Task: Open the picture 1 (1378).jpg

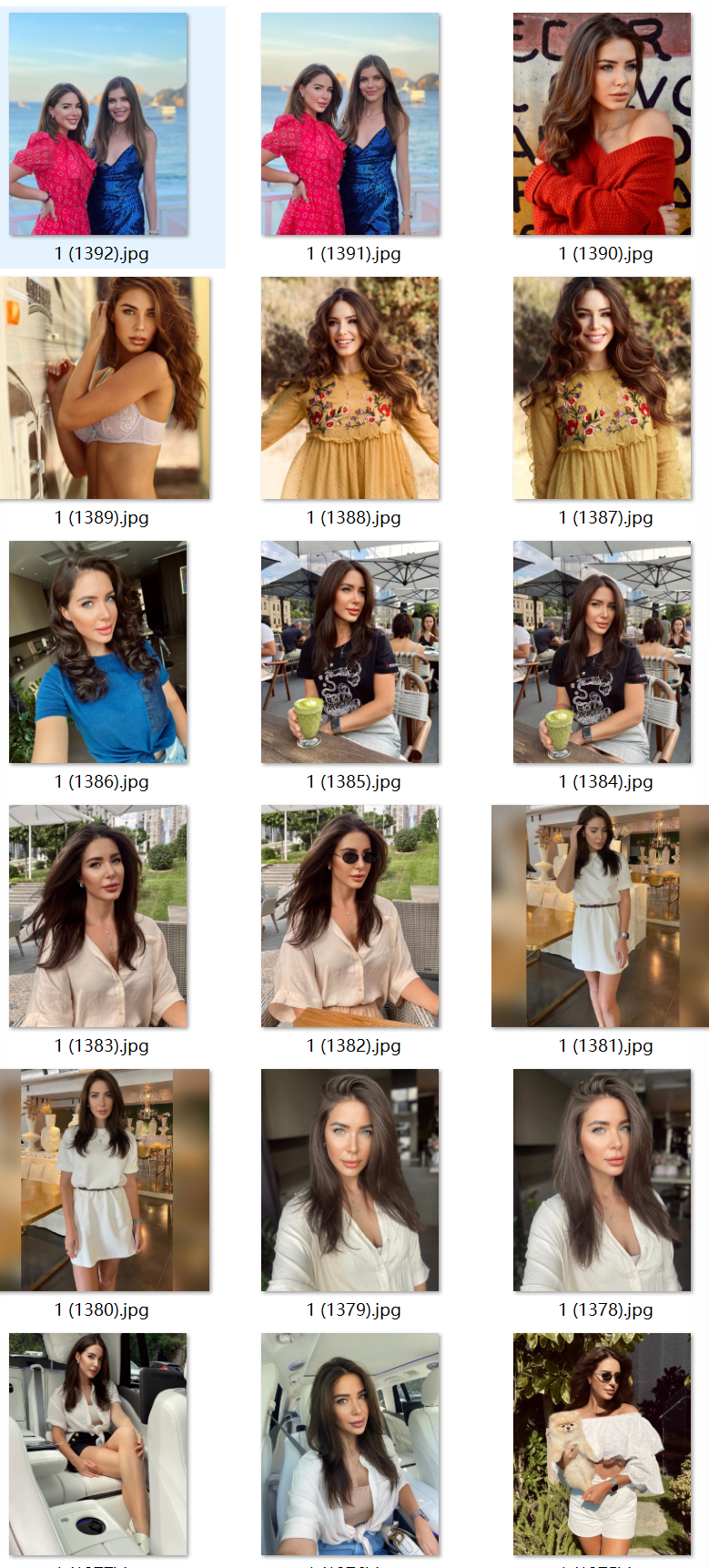Action: click(x=602, y=1180)
